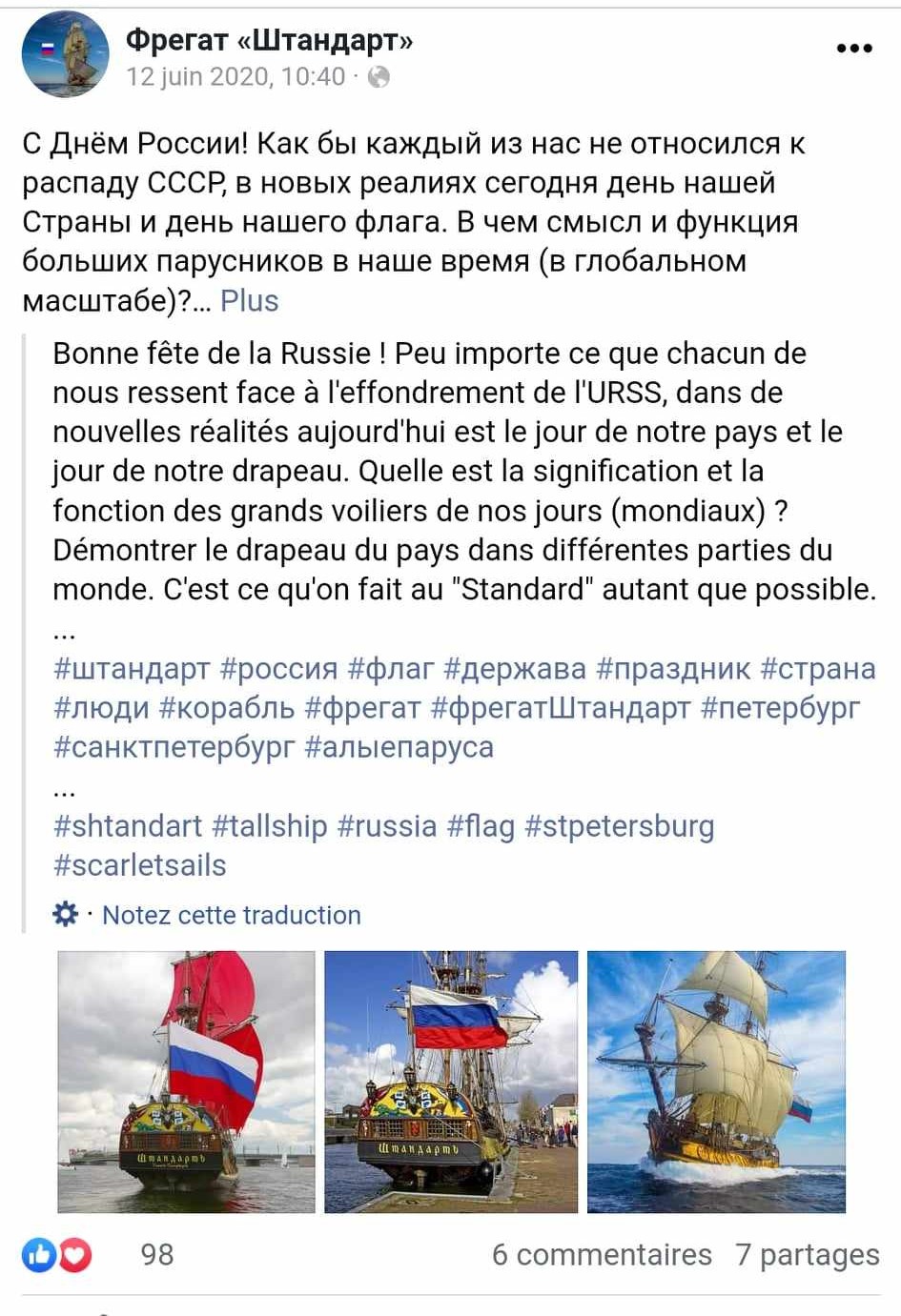
Task: Open the Фрегат «Штандарт» page name
Action: 270,40
